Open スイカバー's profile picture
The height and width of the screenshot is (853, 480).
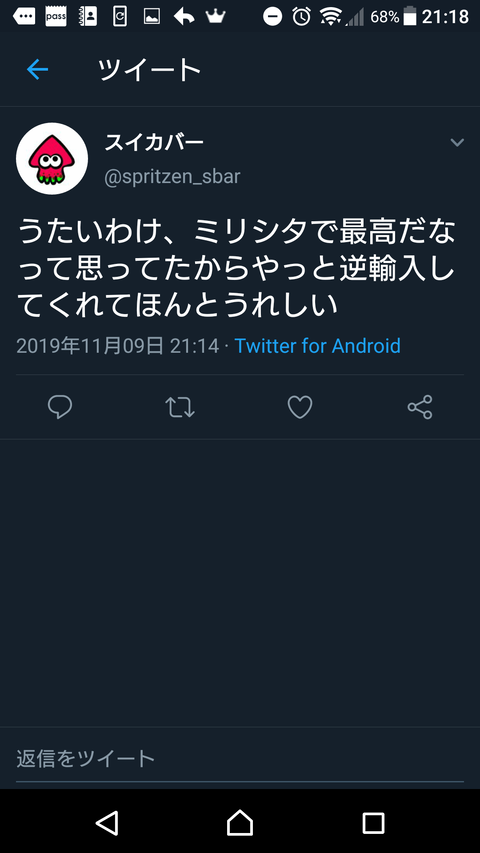click(x=52, y=158)
